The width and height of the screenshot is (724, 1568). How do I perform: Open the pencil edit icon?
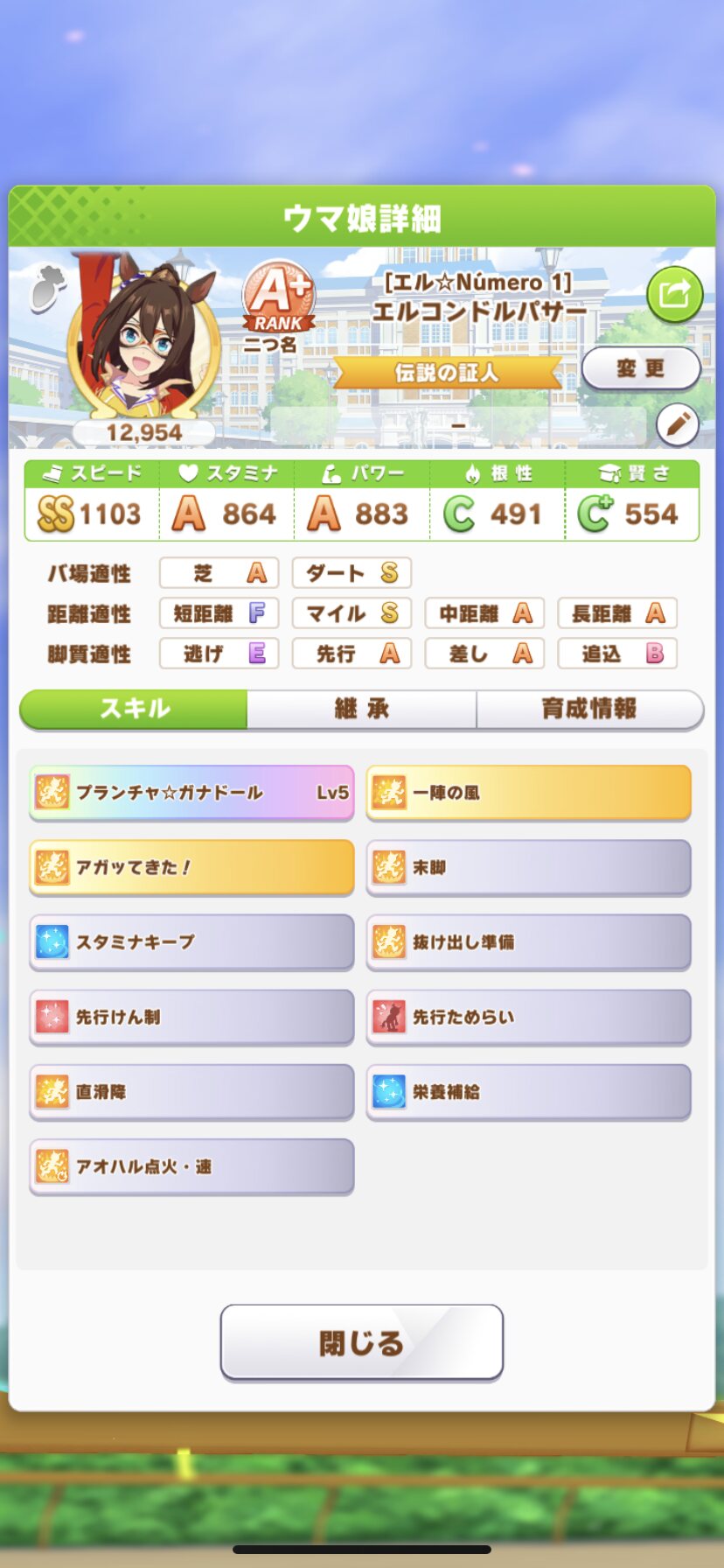point(677,424)
